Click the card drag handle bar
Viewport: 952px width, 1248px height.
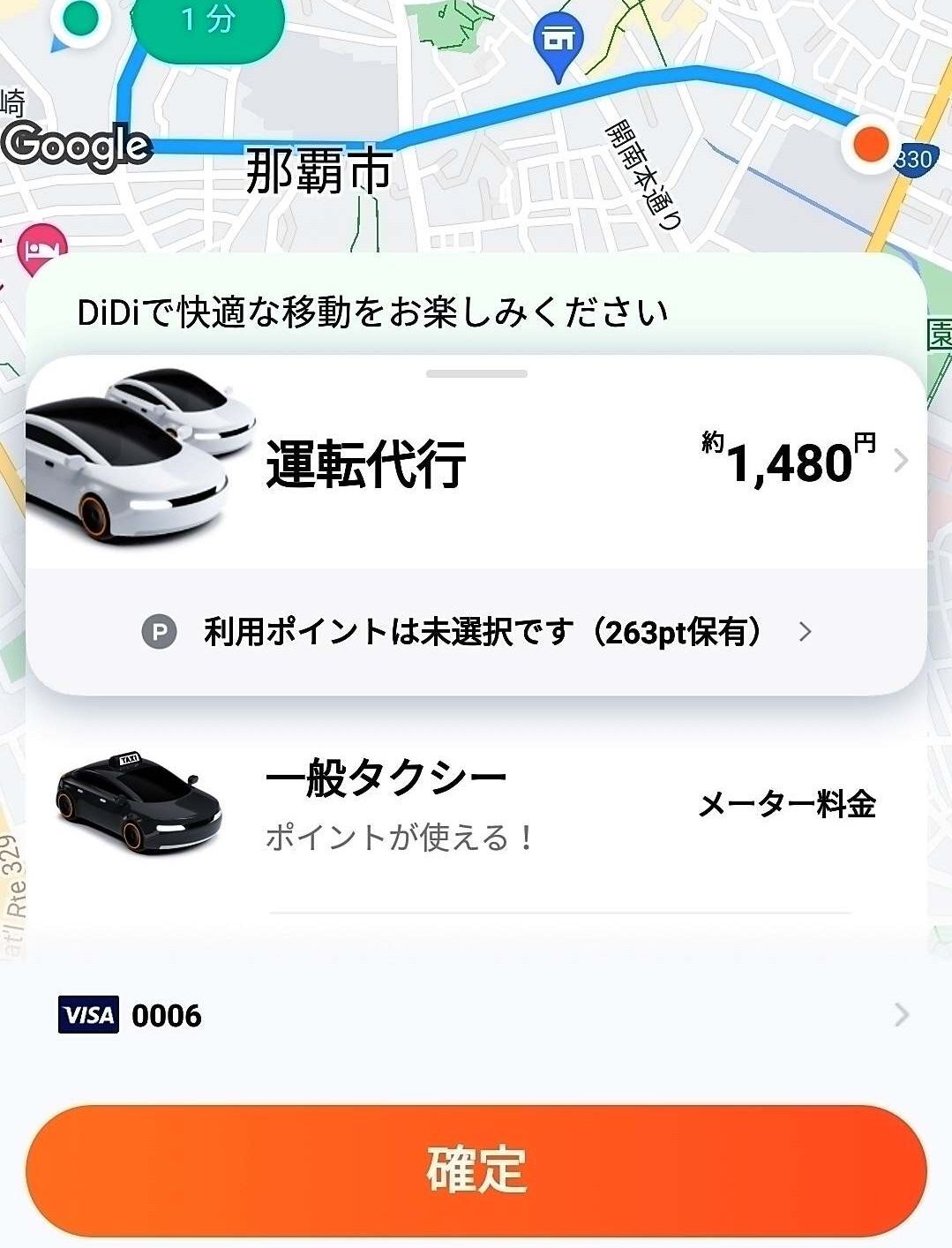point(476,373)
